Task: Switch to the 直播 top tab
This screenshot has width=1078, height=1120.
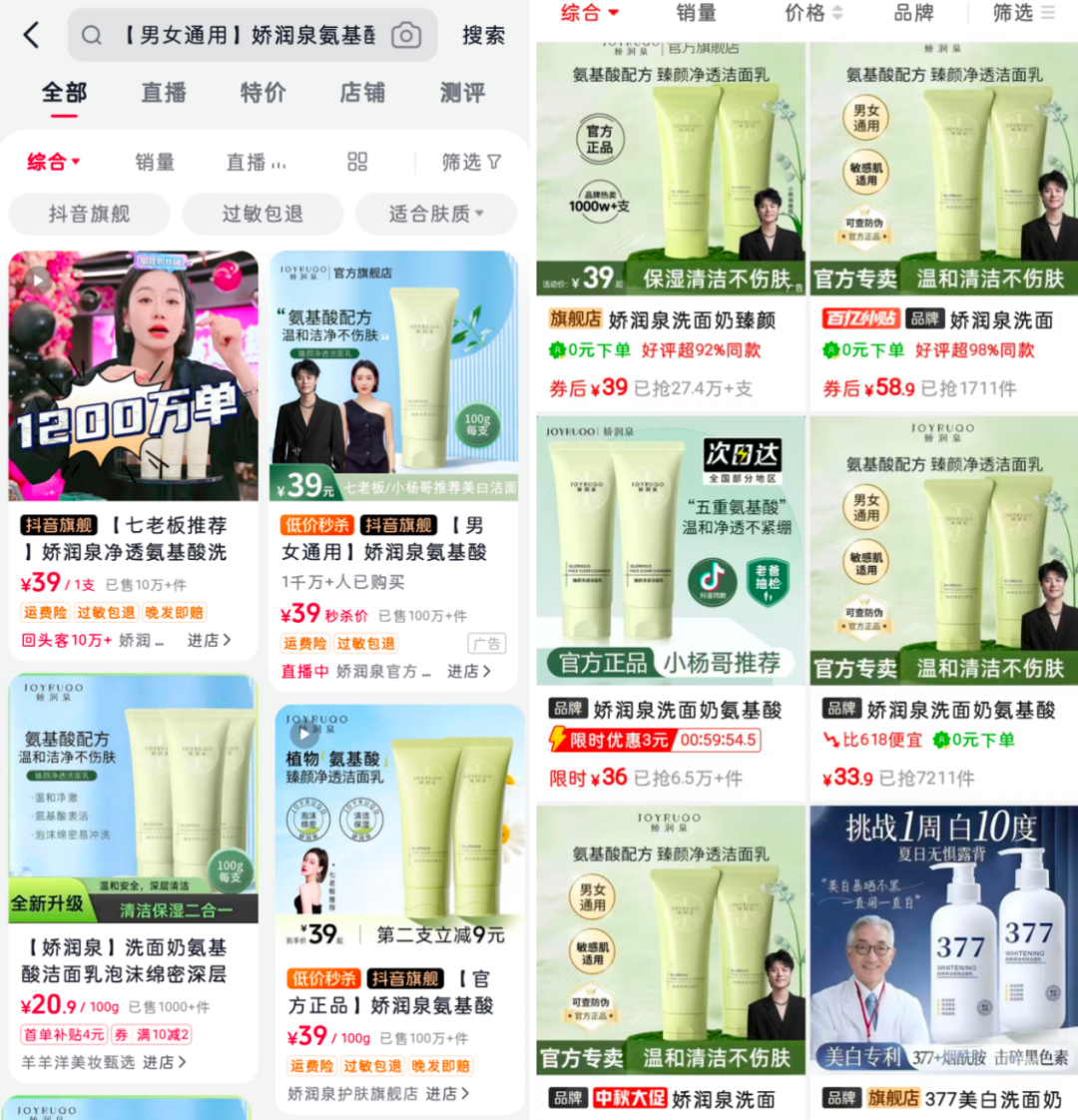Action: [x=164, y=93]
